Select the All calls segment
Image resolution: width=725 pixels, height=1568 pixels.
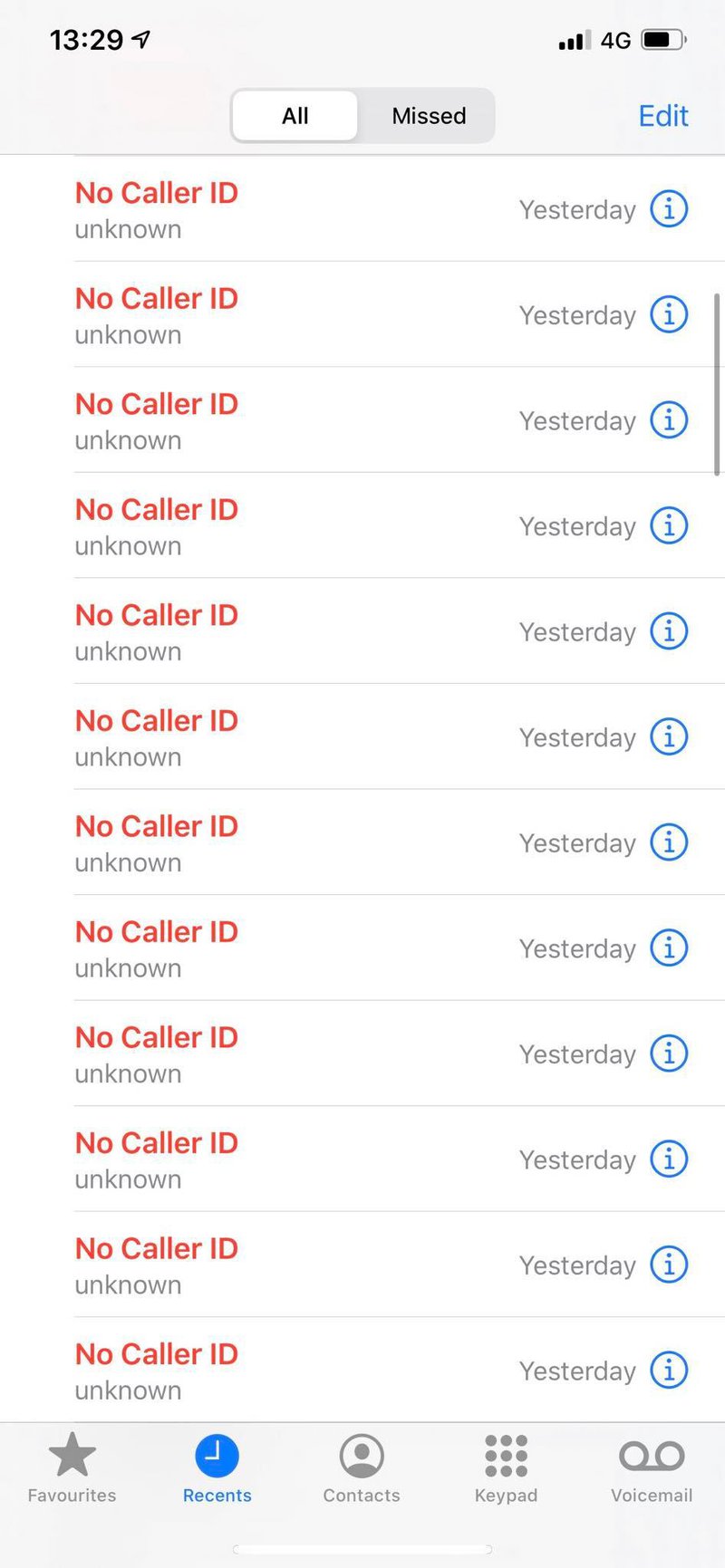click(295, 116)
